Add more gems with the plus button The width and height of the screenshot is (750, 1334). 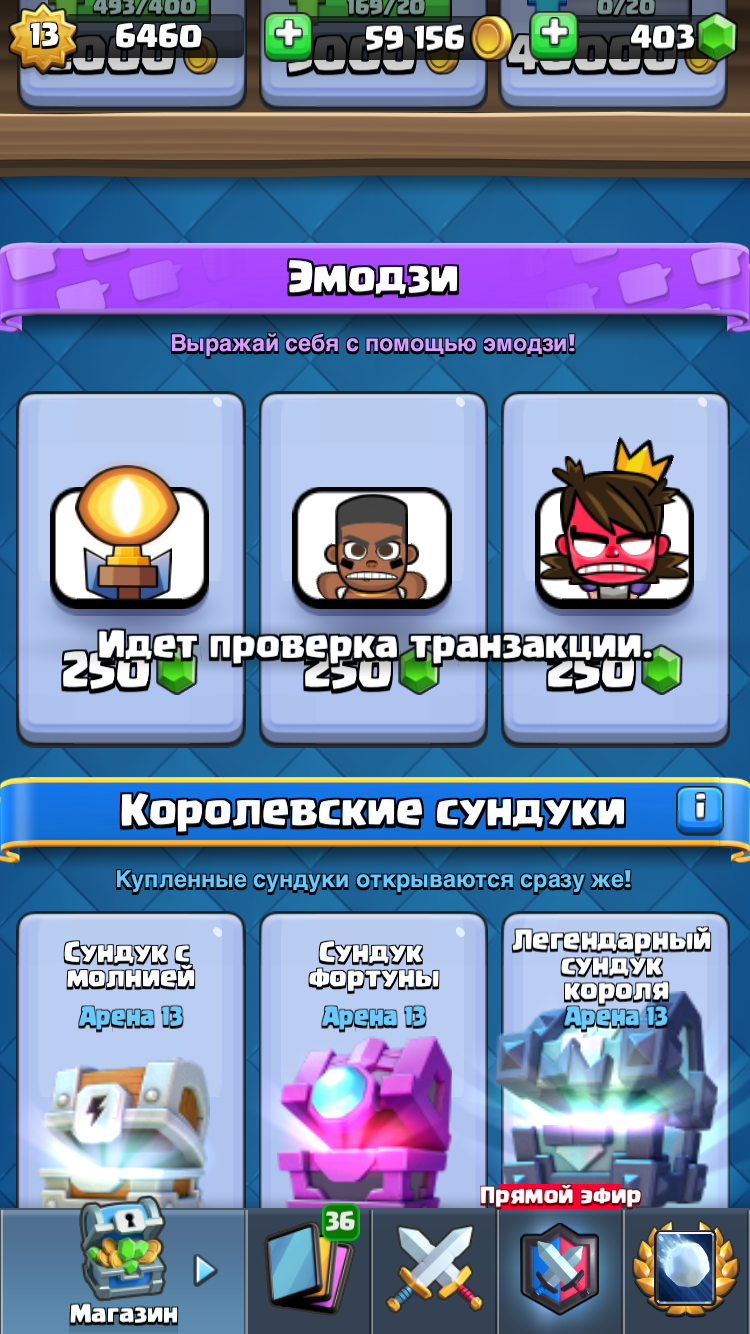pyautogui.click(x=553, y=37)
